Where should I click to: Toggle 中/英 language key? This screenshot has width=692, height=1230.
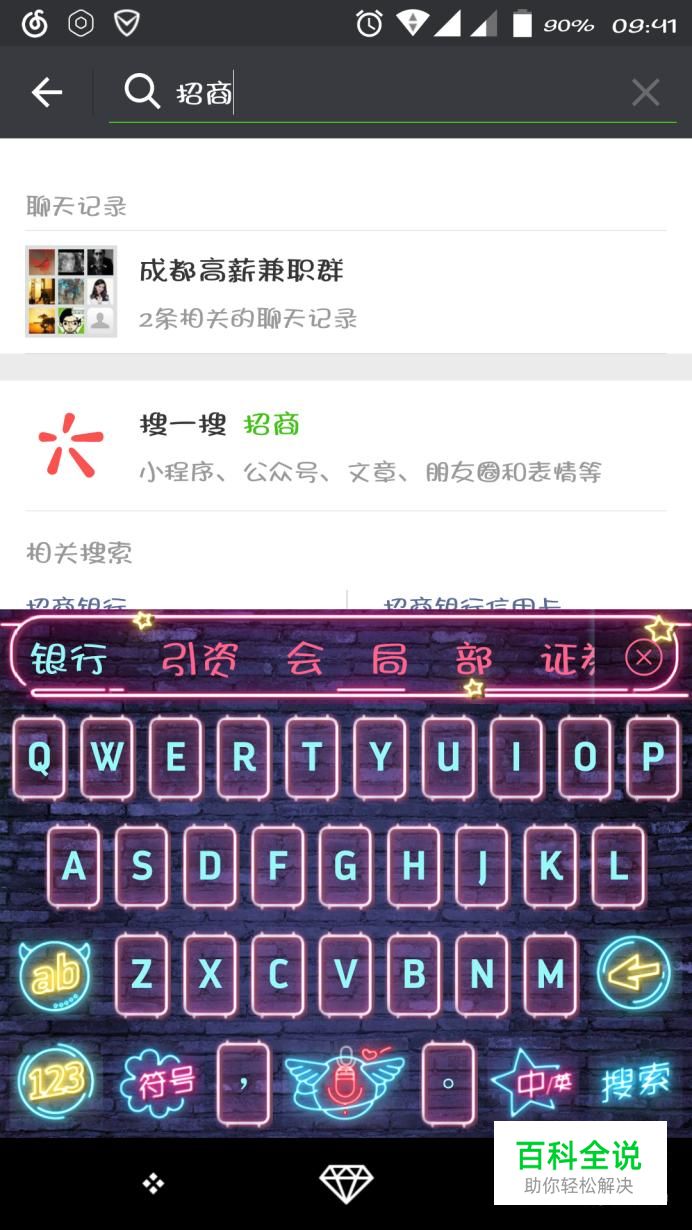tap(533, 1083)
